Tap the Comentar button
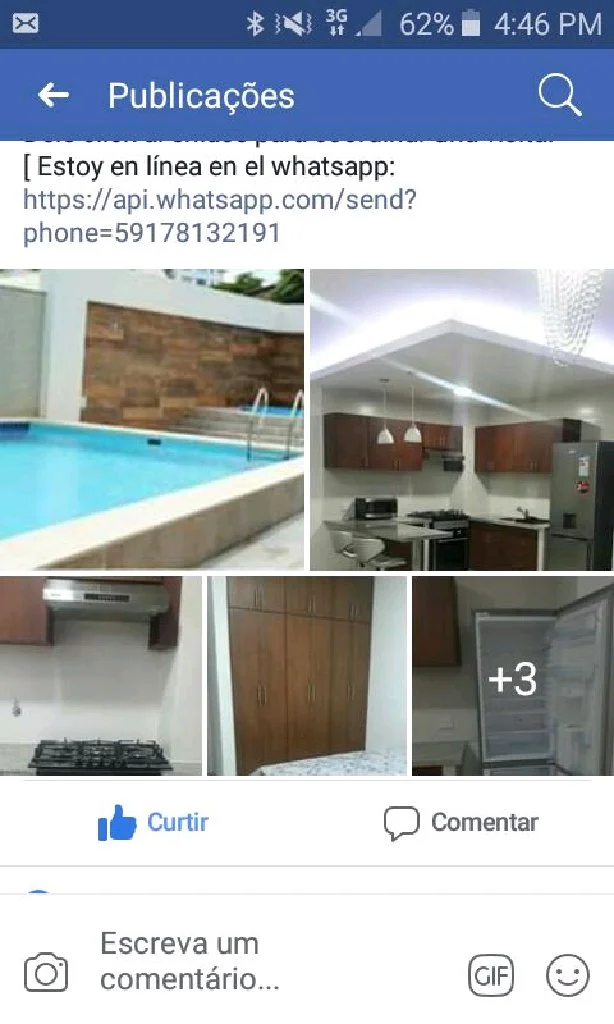 (x=461, y=823)
